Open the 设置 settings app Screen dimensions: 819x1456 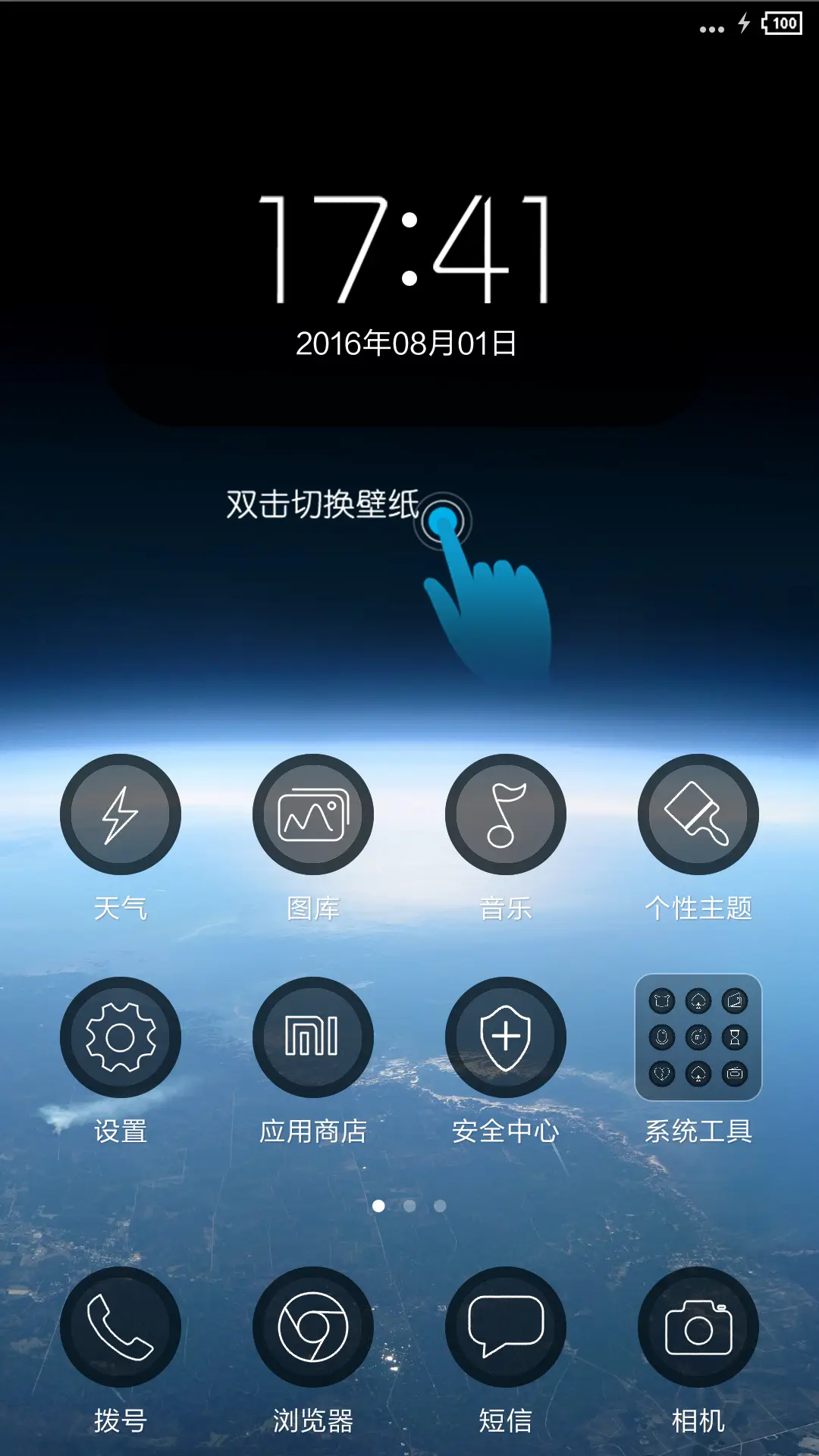121,1037
